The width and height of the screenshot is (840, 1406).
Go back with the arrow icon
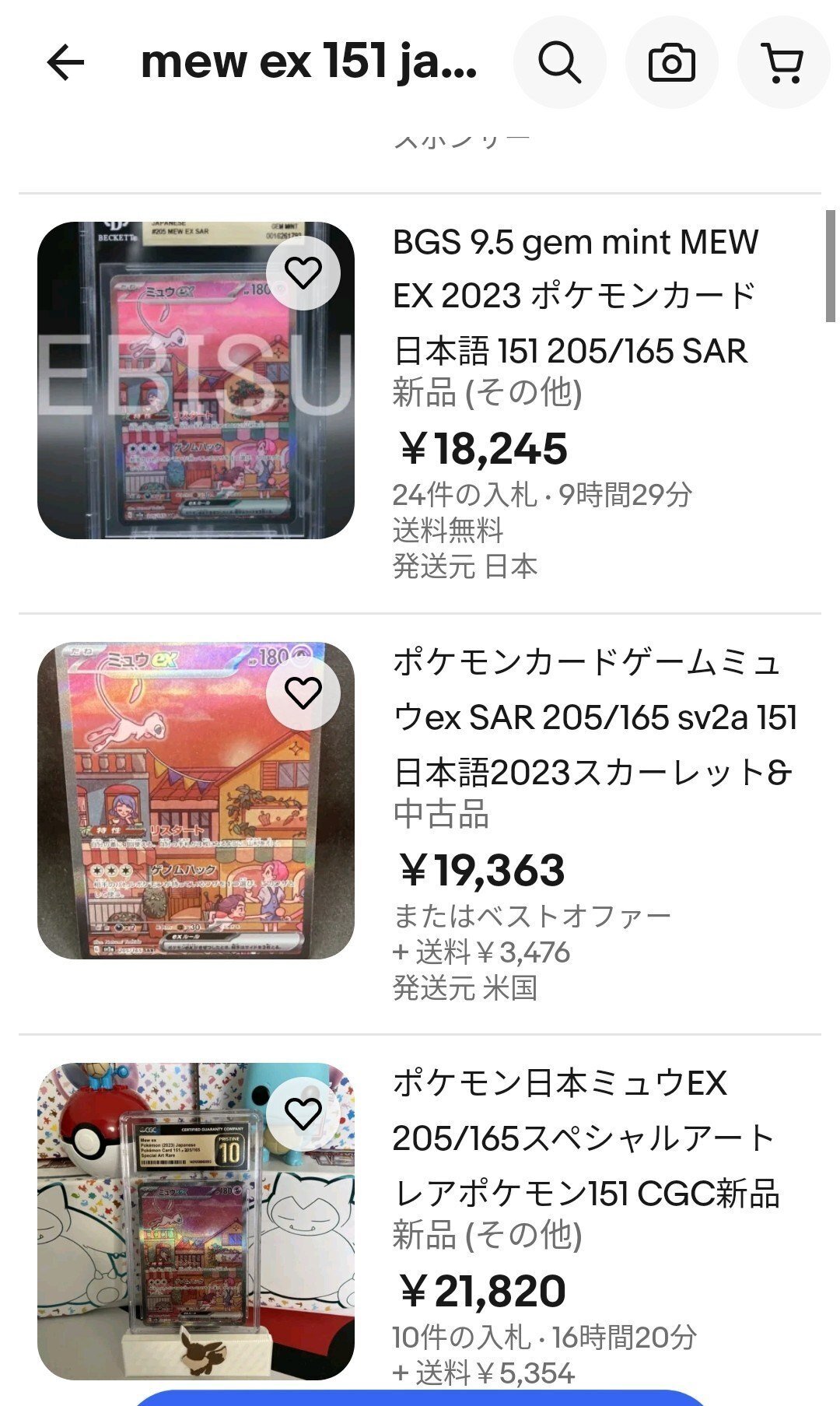[65, 62]
